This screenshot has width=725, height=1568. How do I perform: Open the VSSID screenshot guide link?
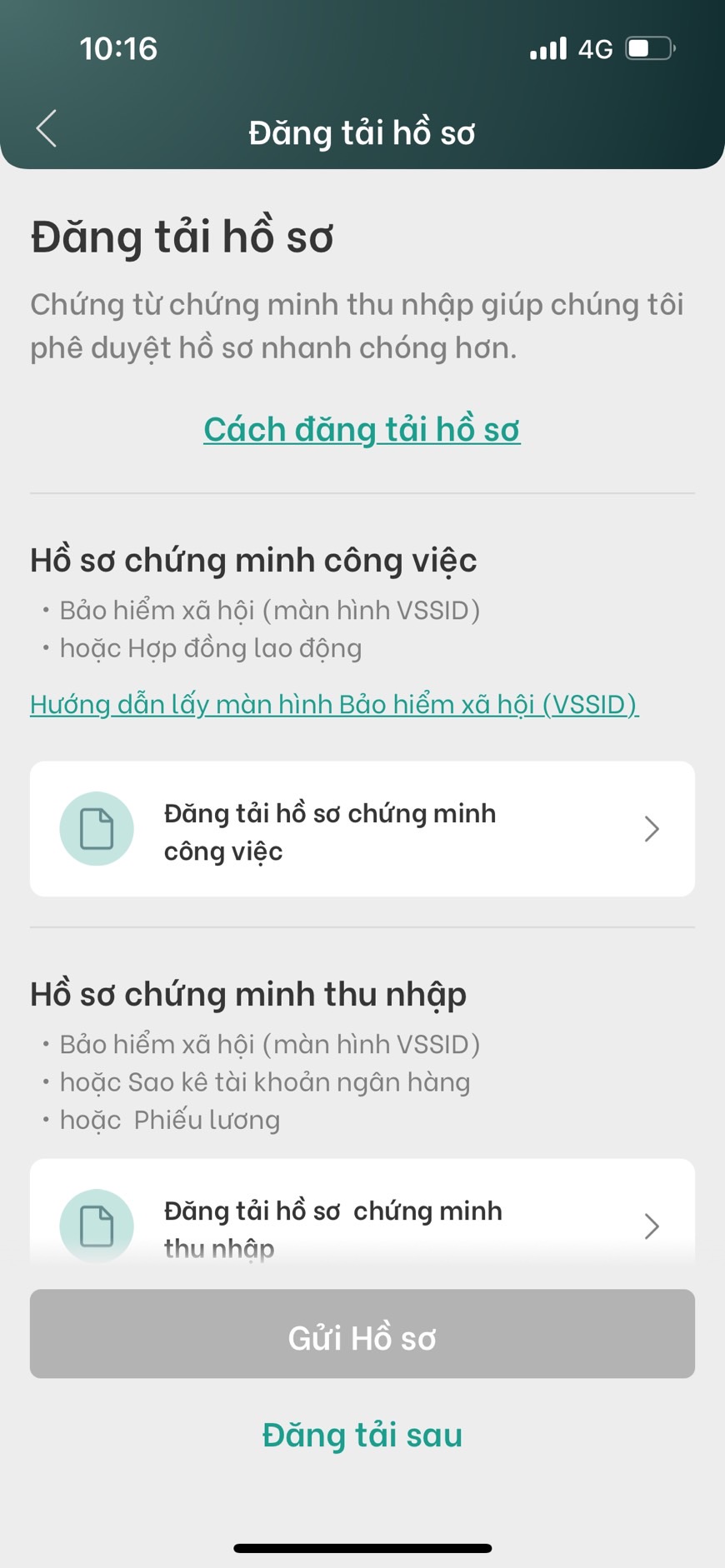[334, 705]
